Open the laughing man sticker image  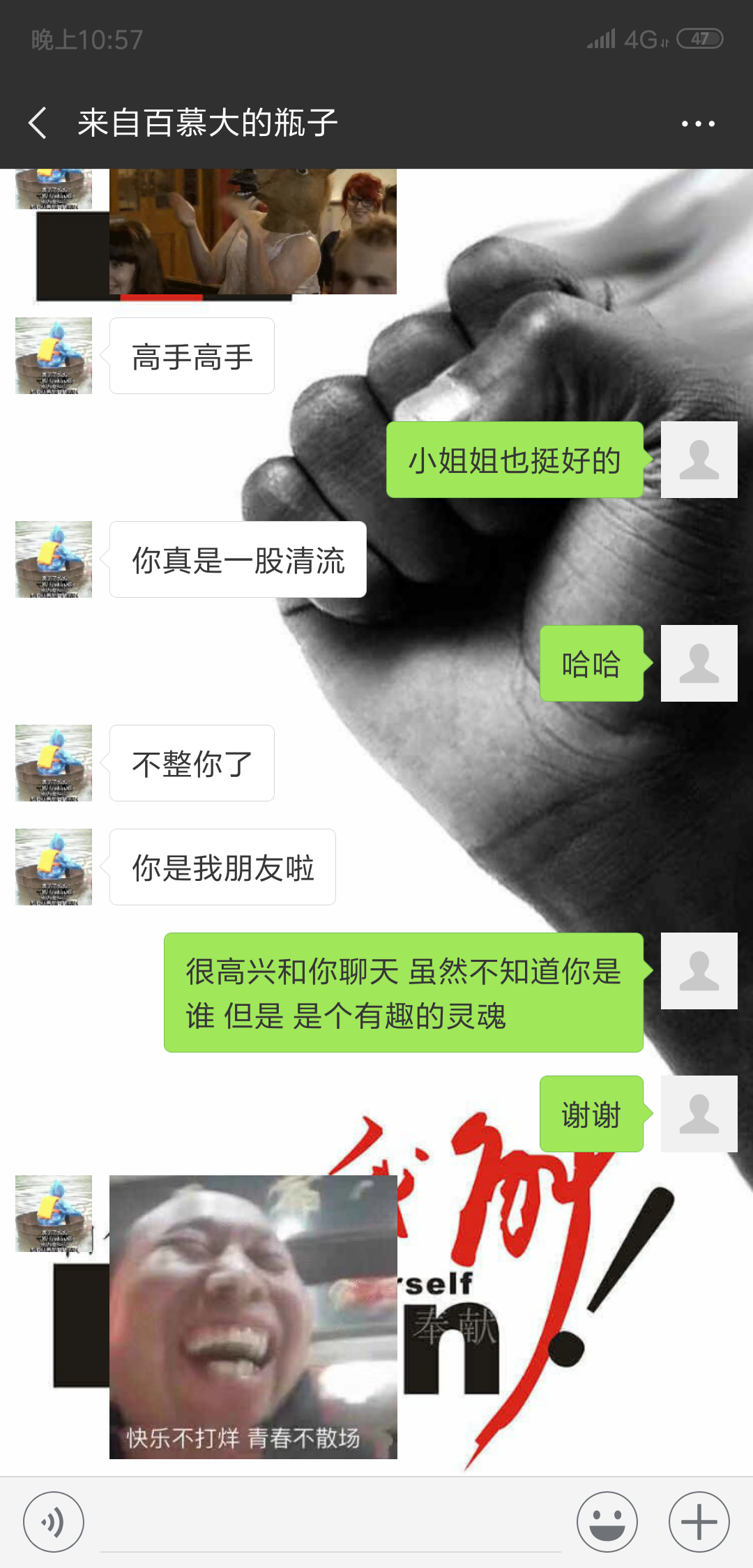click(x=253, y=1317)
